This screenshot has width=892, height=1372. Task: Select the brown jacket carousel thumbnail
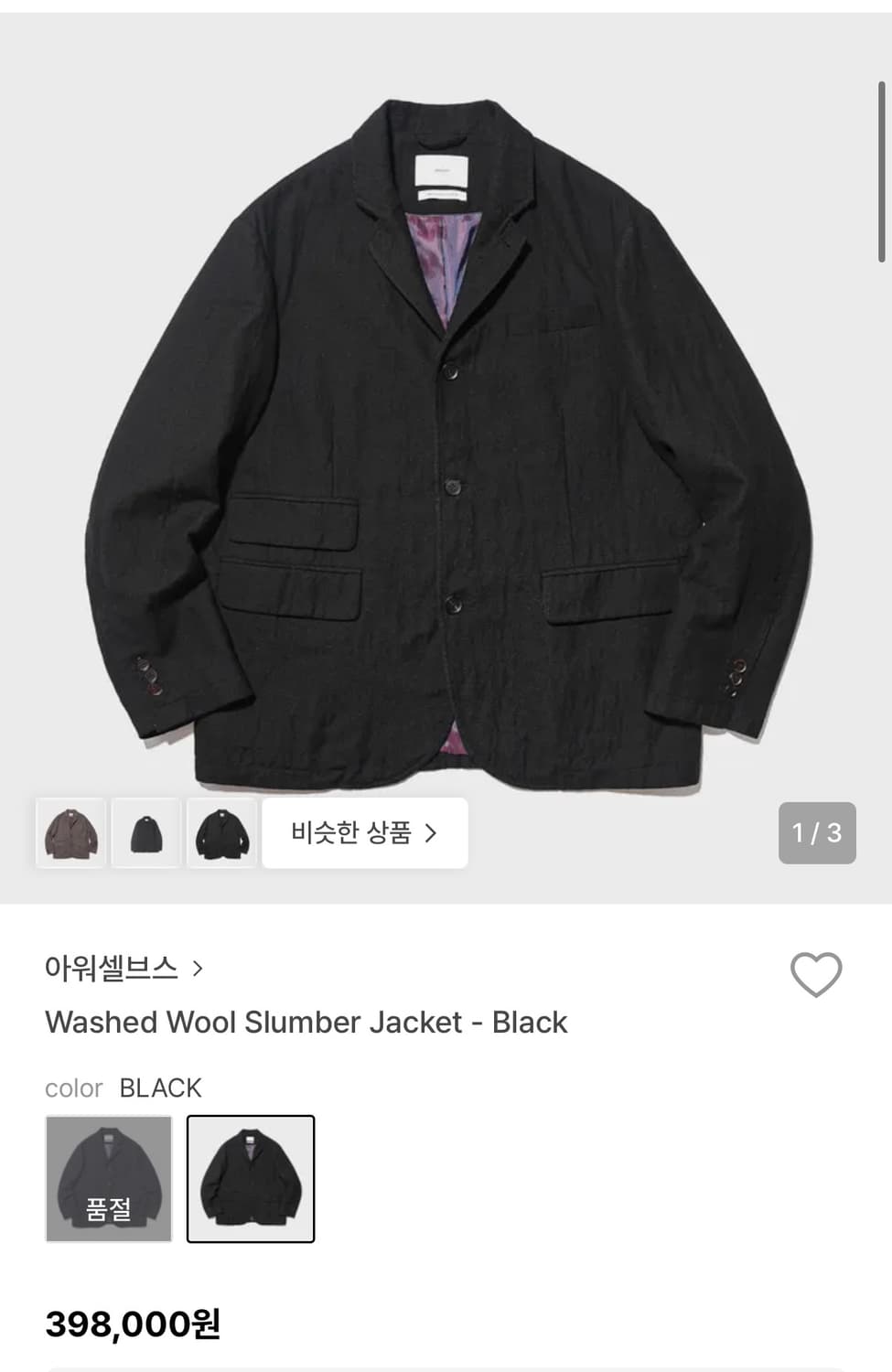(70, 832)
